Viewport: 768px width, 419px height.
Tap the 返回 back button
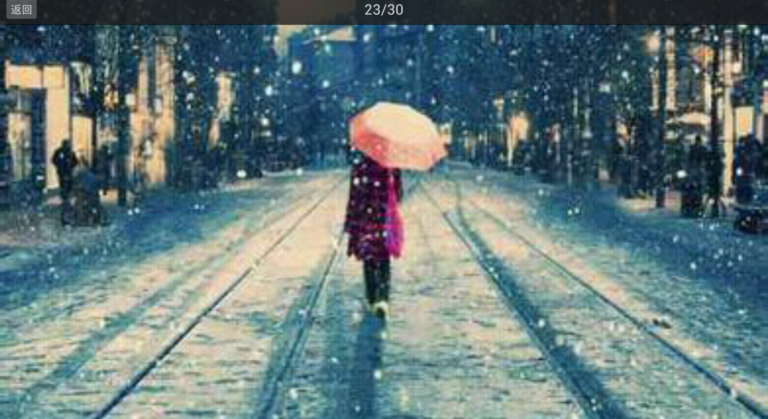[x=20, y=10]
